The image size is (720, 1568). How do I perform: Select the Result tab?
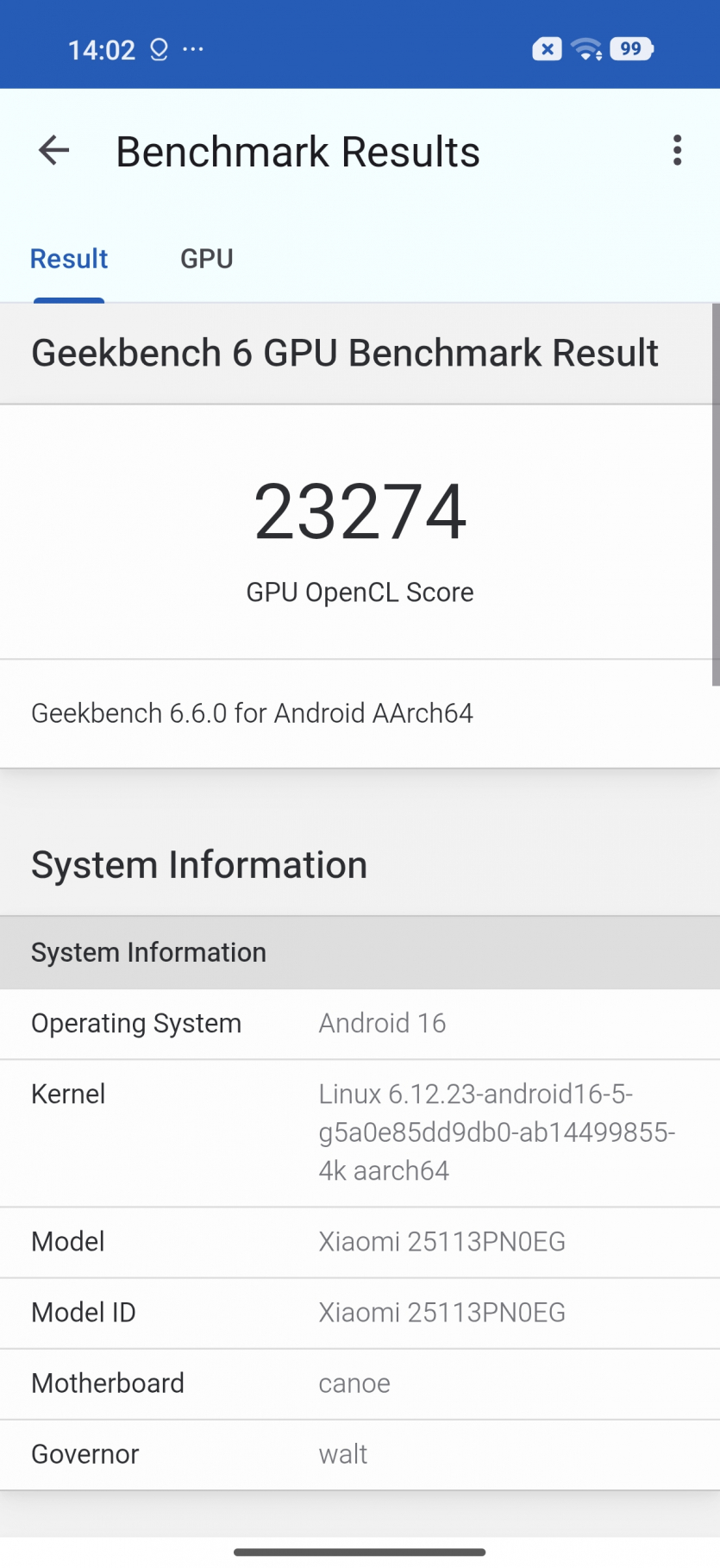(69, 259)
